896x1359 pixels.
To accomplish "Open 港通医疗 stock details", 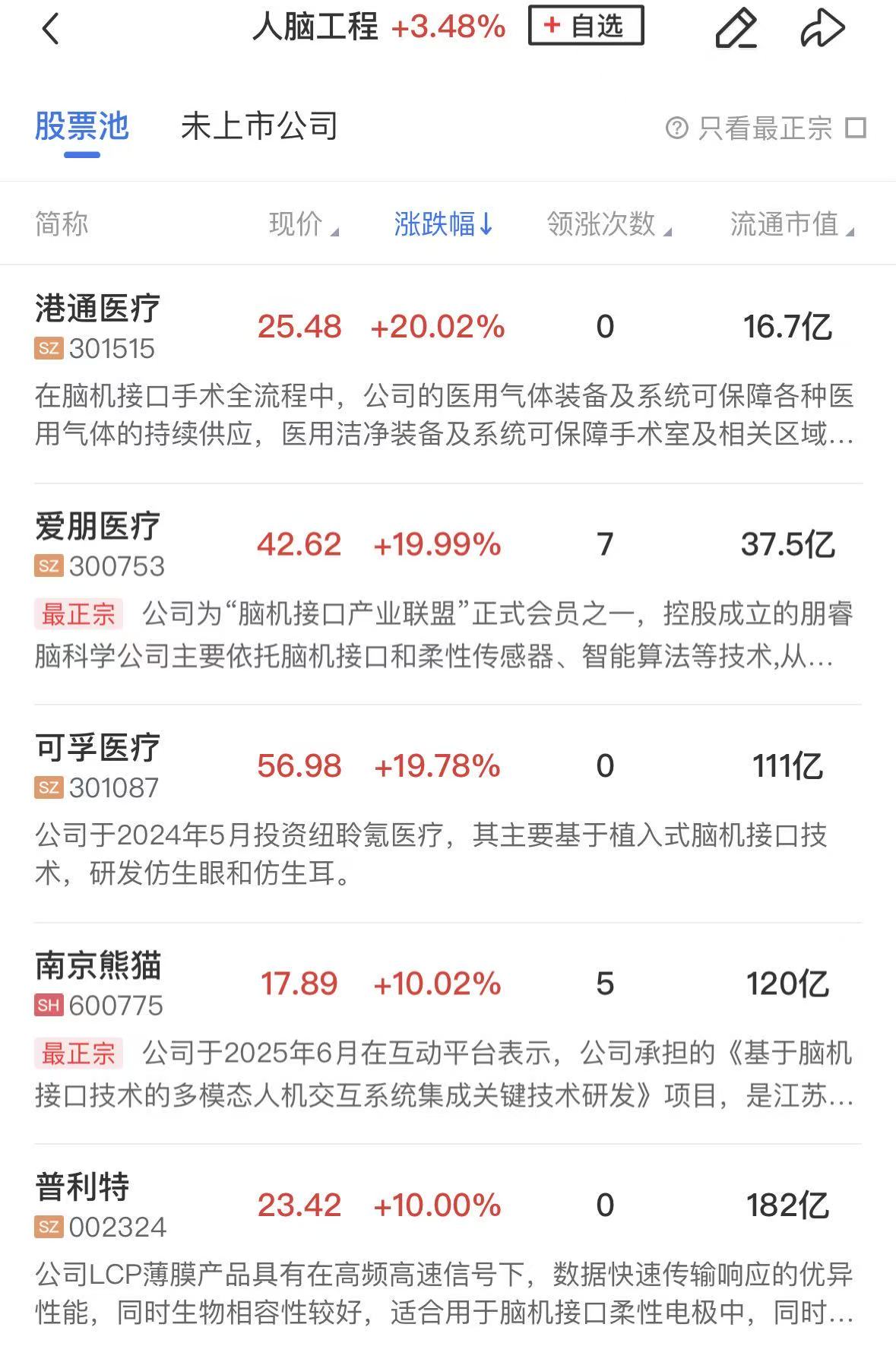I will coord(97,310).
